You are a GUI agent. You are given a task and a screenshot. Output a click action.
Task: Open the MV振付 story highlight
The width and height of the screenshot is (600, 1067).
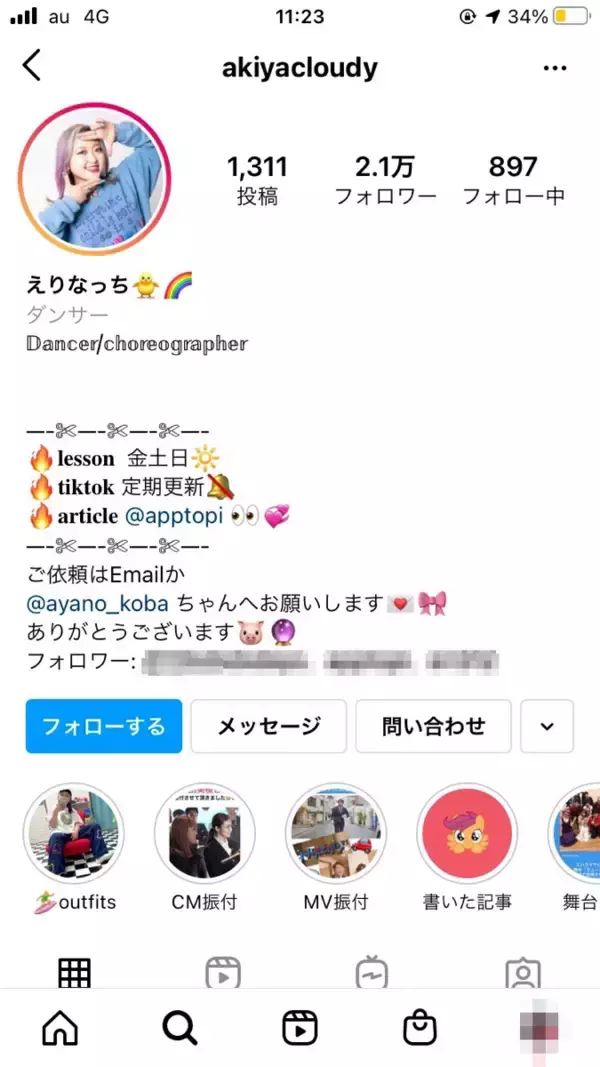coord(336,832)
